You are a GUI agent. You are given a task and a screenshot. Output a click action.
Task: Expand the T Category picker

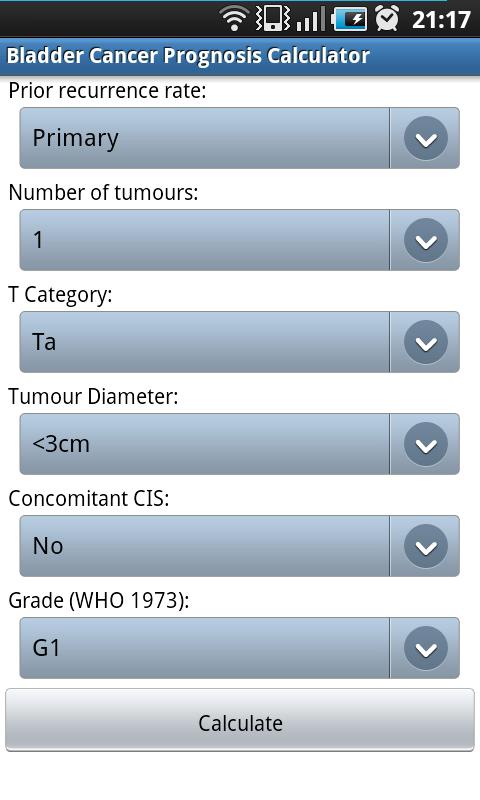(239, 342)
